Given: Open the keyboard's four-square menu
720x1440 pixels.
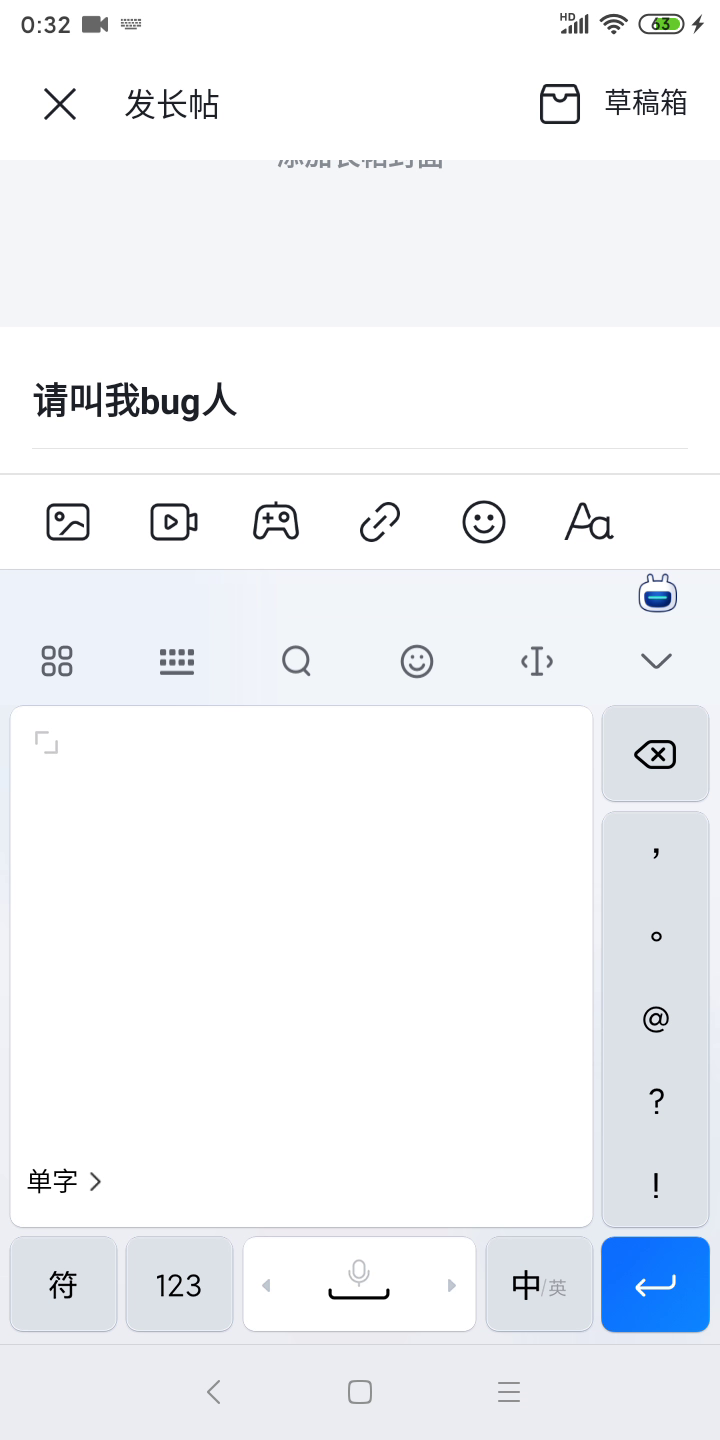Looking at the screenshot, I should tap(57, 661).
